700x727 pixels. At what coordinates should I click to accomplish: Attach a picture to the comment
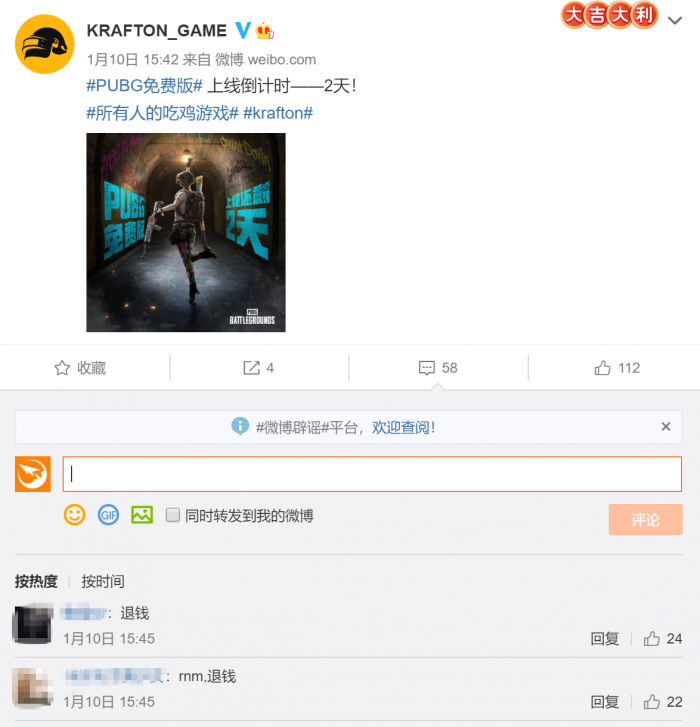coord(142,515)
